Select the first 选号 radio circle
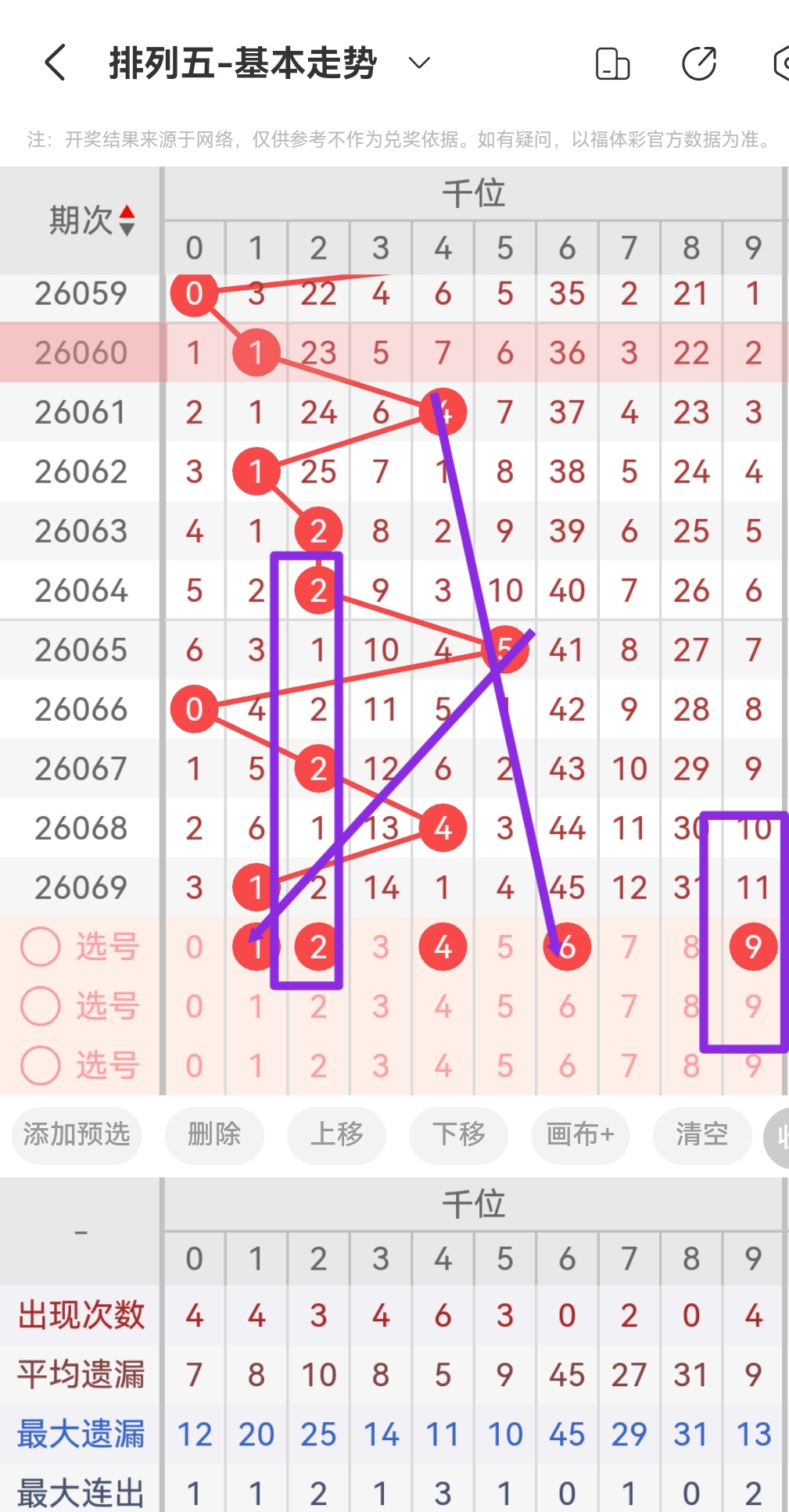Screen dimensions: 789x1512 pos(41,947)
